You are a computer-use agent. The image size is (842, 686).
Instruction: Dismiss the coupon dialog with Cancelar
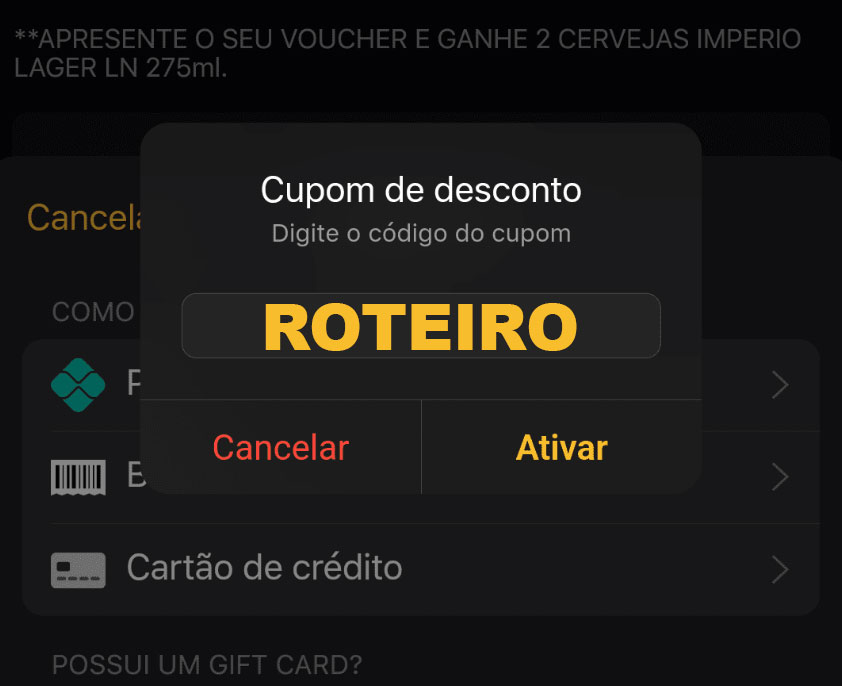[280, 448]
